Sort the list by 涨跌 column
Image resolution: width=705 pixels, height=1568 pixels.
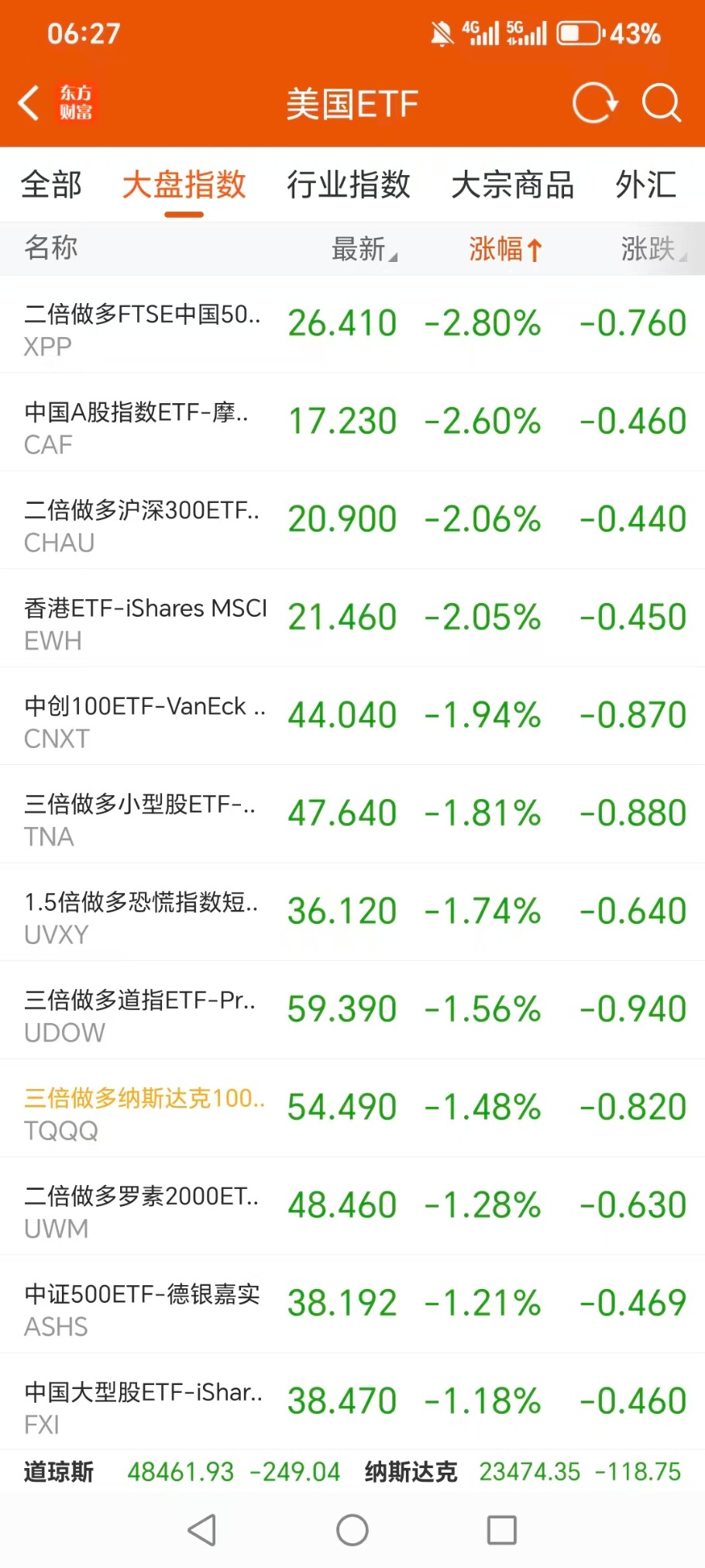coord(652,249)
